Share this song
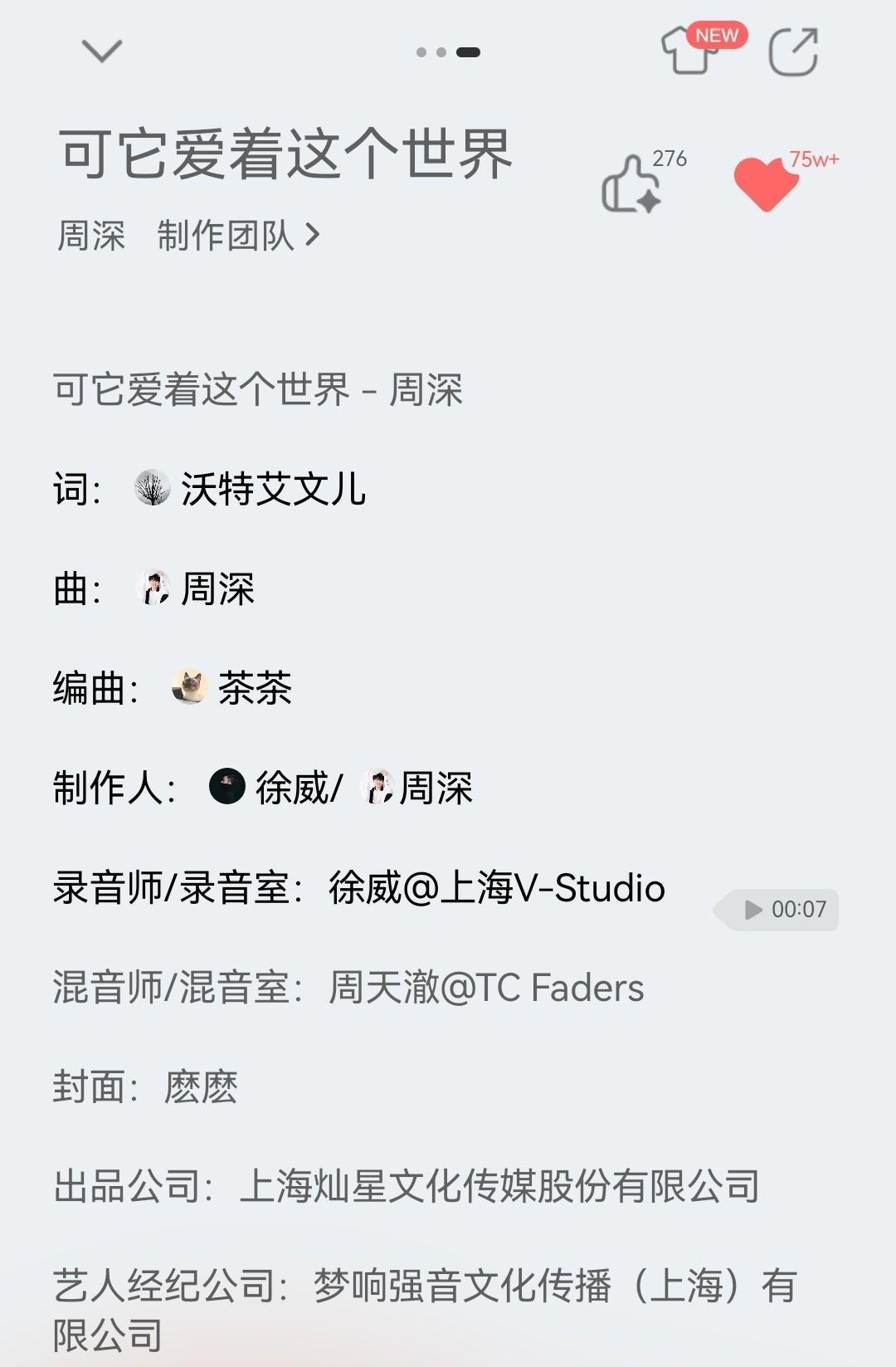 point(793,52)
